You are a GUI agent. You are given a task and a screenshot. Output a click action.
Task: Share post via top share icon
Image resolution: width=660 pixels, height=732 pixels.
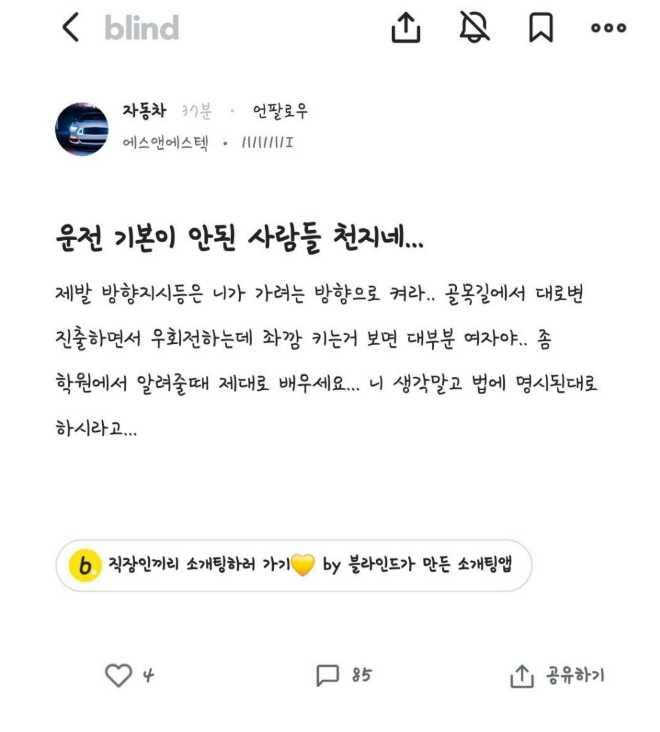405,29
